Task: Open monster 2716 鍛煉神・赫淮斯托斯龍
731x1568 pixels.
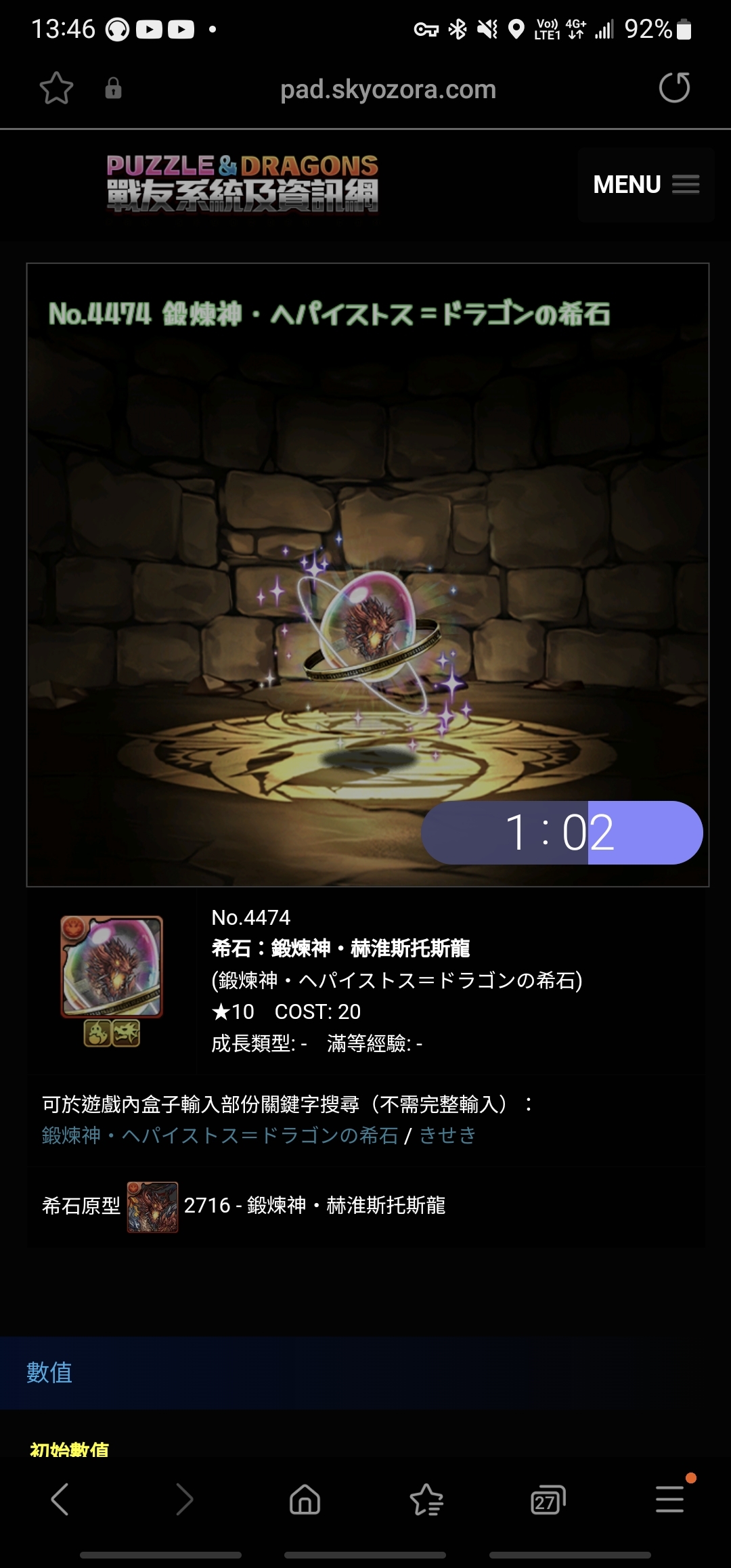Action: point(314,1206)
